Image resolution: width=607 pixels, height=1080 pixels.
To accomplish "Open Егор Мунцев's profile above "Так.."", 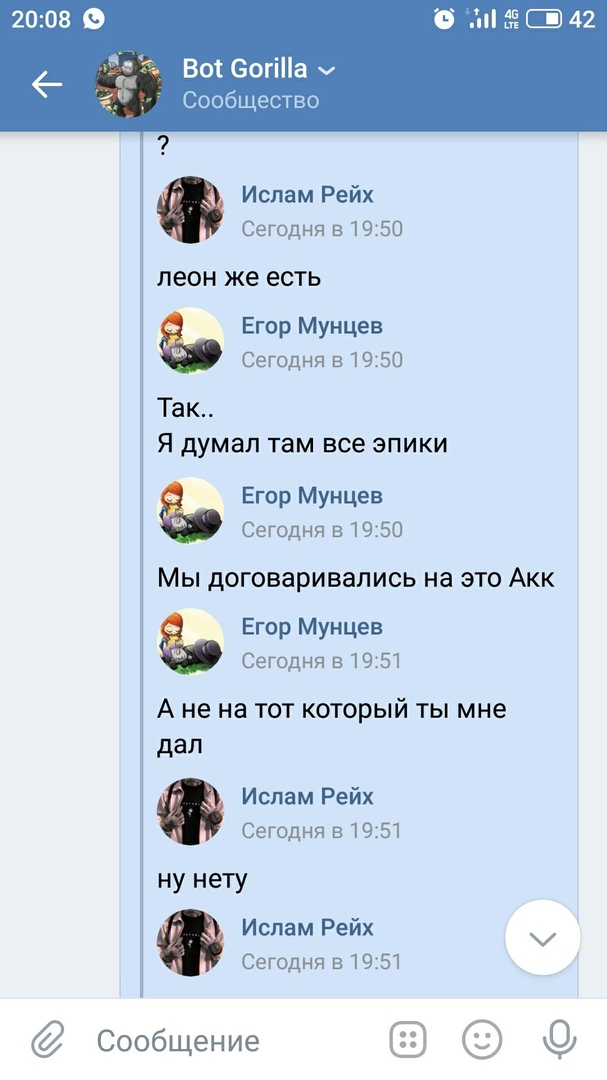I will coord(311,326).
